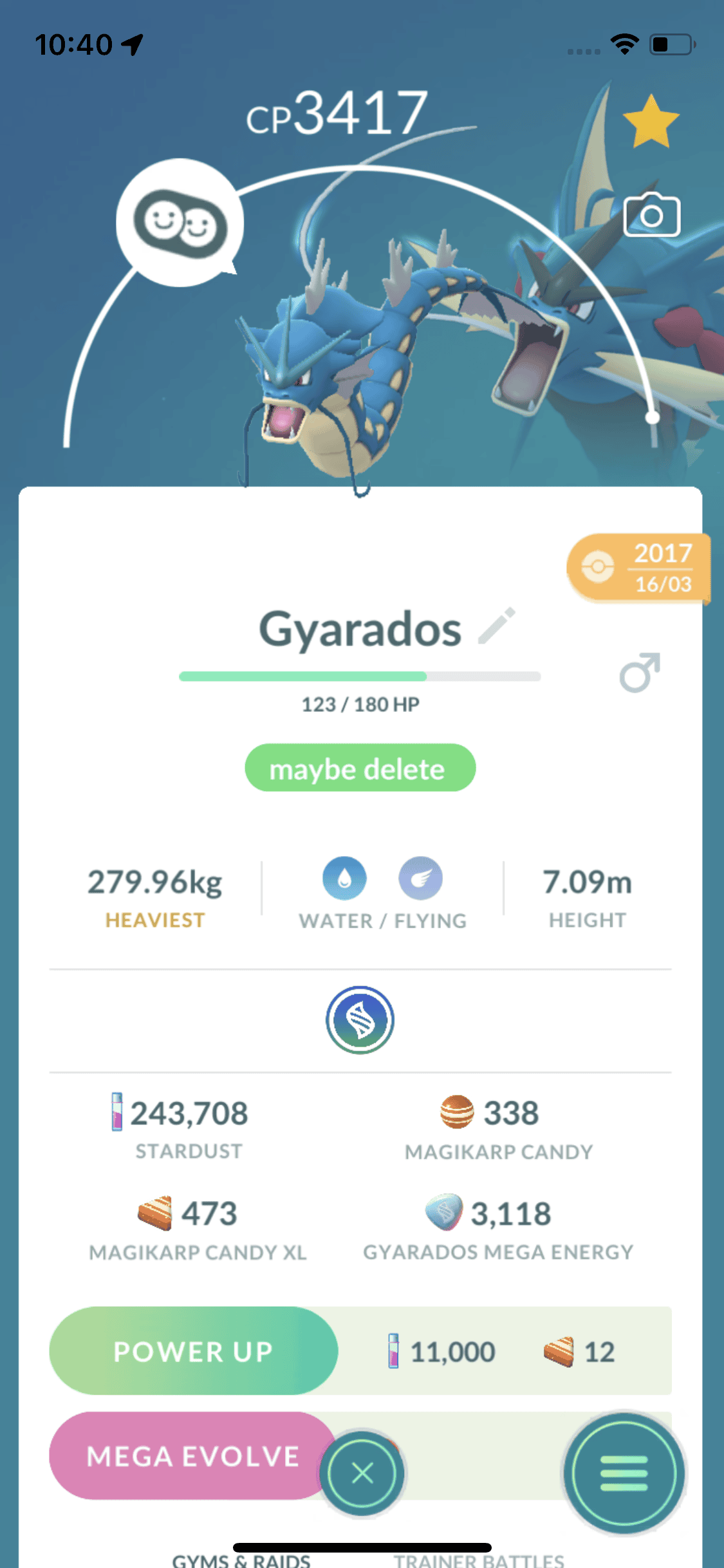Tap the buddy smiley faces bubble
This screenshot has width=724, height=1568.
pyautogui.click(x=180, y=223)
